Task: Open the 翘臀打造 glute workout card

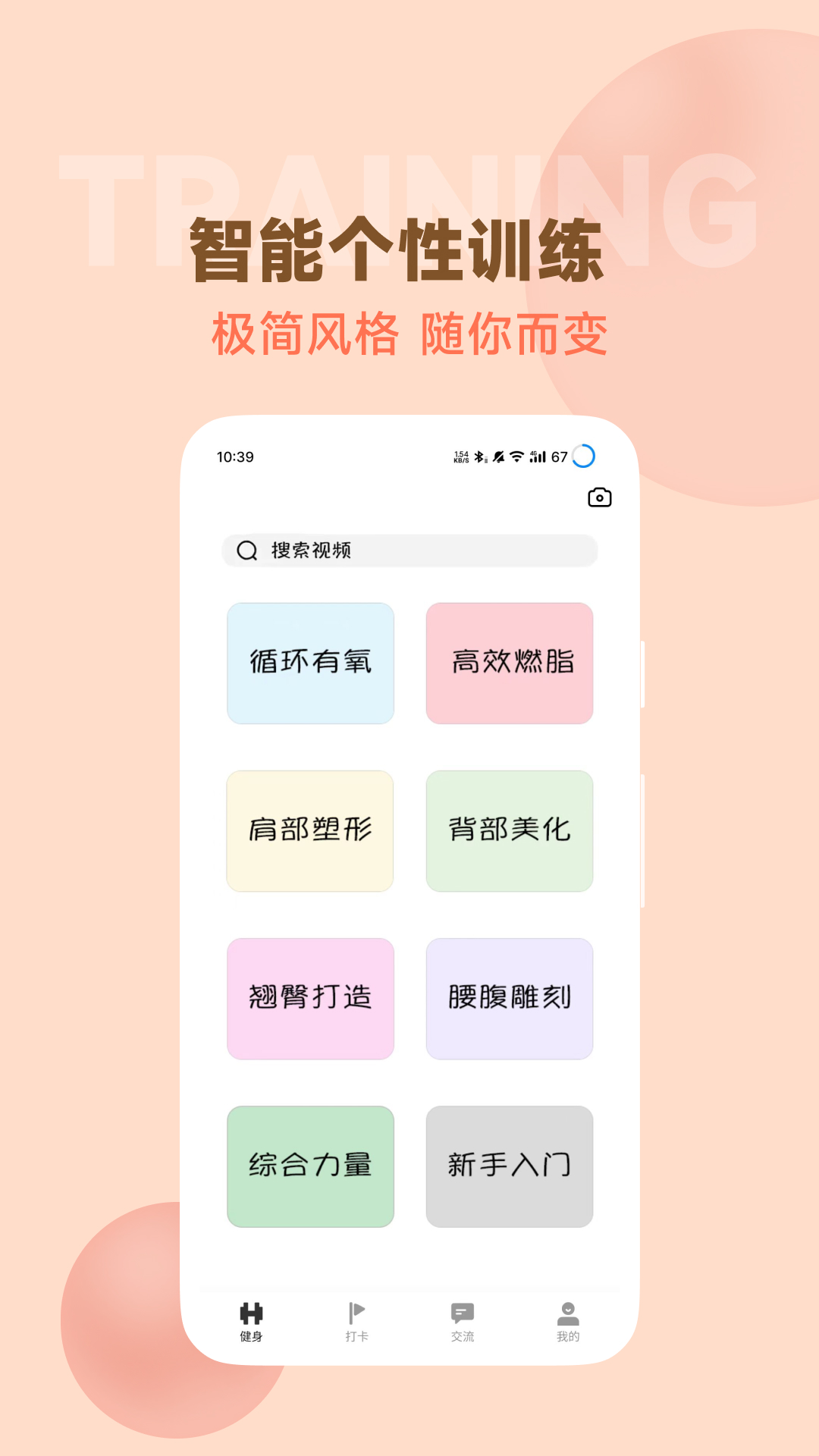Action: click(309, 999)
